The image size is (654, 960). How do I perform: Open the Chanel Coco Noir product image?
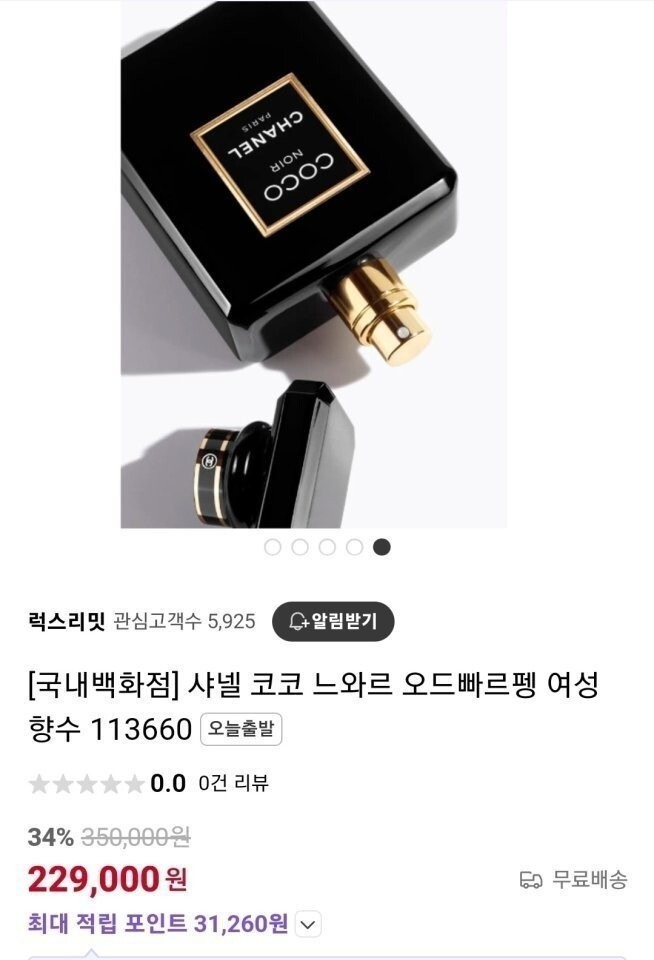coord(314,264)
